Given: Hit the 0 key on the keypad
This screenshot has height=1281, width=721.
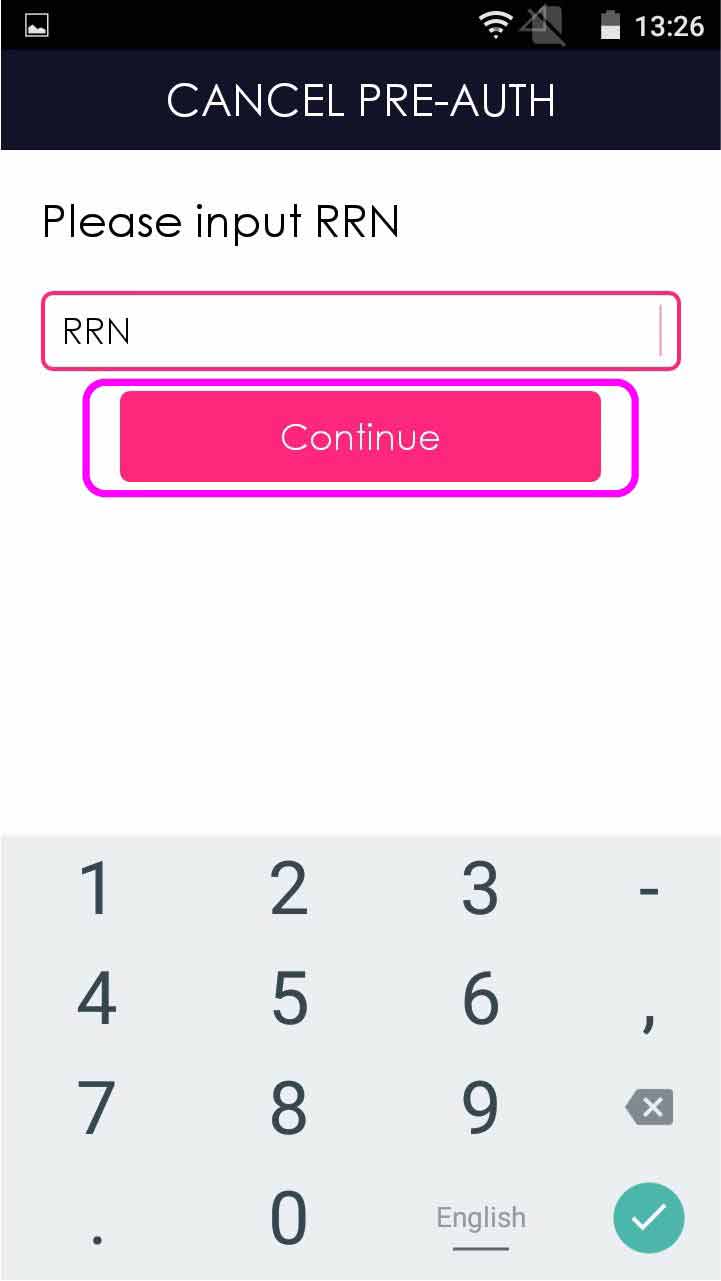Looking at the screenshot, I should 289,1218.
